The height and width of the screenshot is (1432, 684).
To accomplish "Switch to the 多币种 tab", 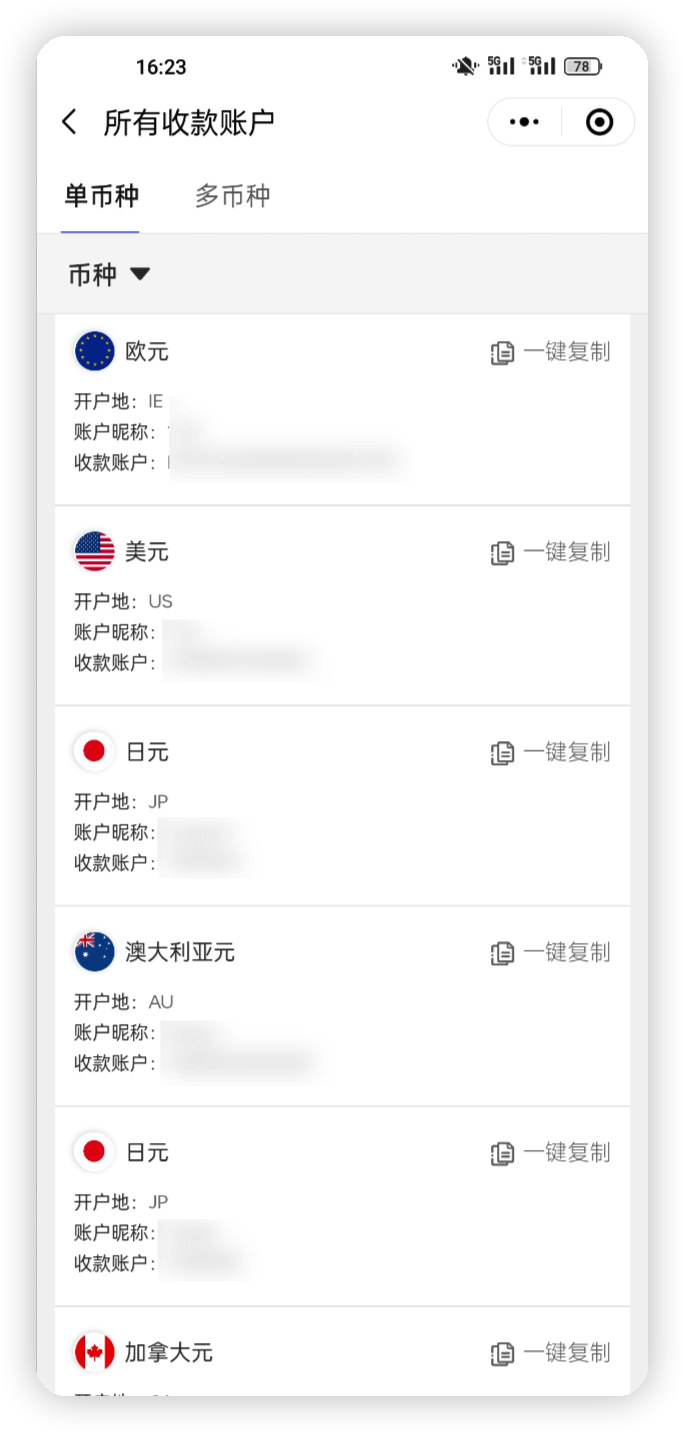I will click(x=232, y=196).
